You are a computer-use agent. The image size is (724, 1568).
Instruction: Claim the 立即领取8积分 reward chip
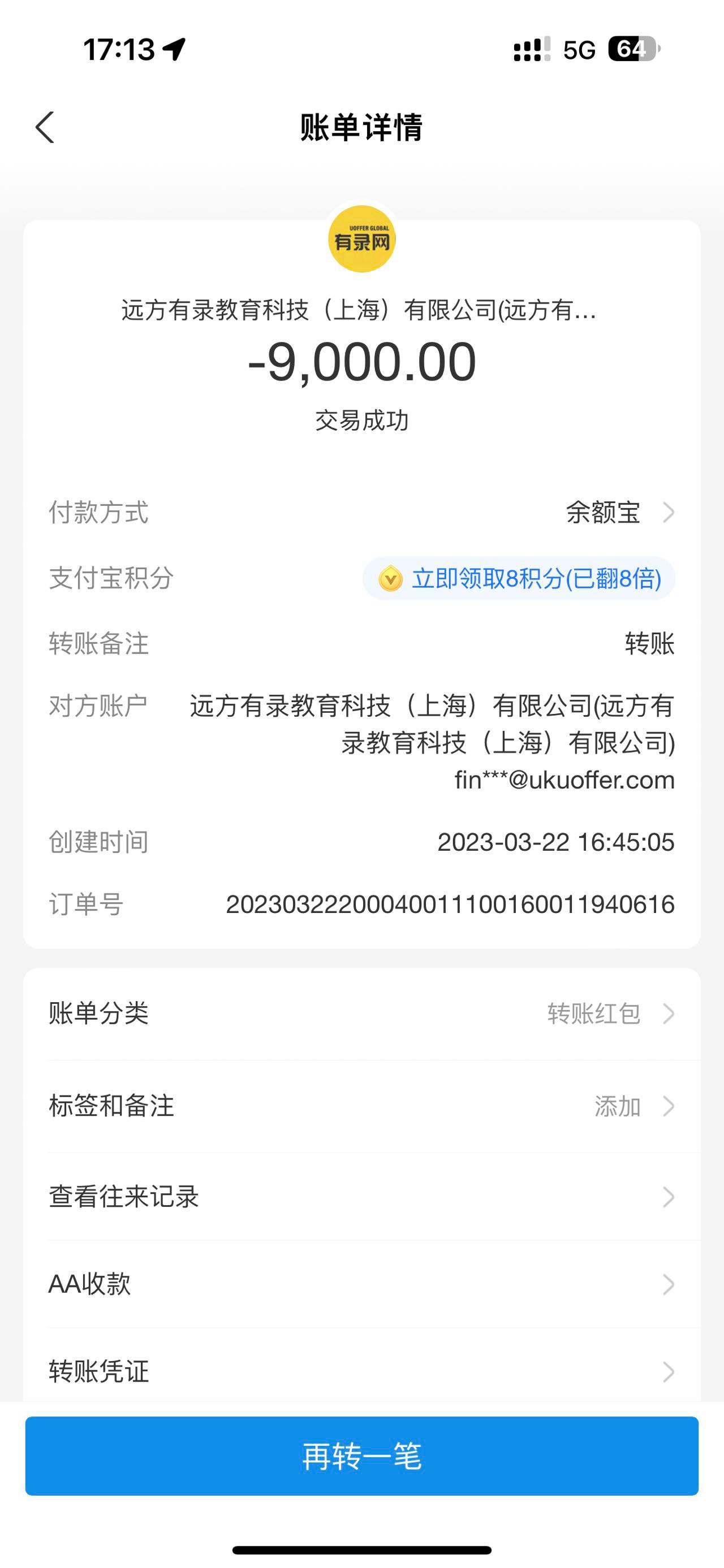pos(519,578)
